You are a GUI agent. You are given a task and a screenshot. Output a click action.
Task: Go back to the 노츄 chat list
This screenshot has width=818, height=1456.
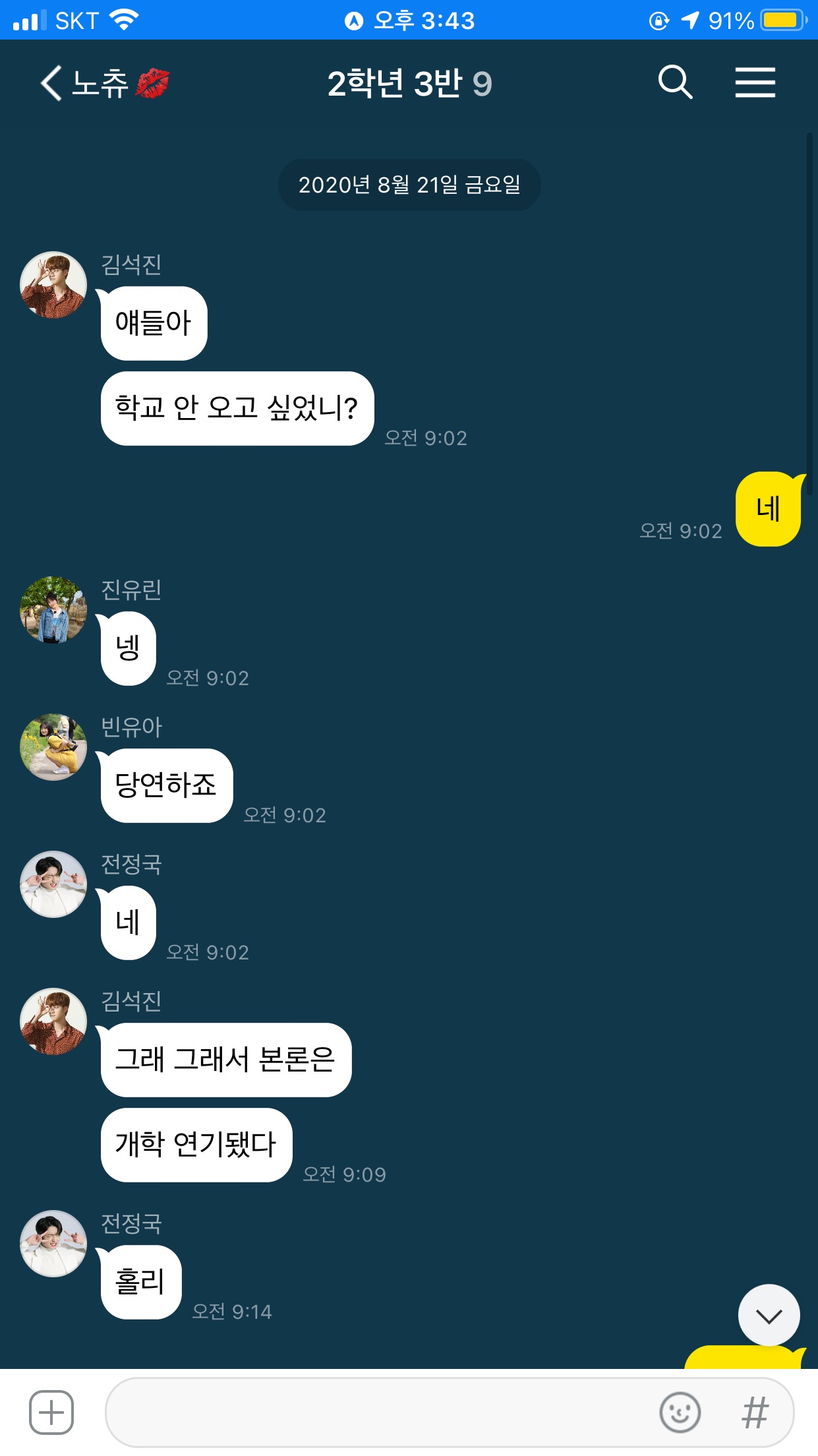pyautogui.click(x=102, y=84)
